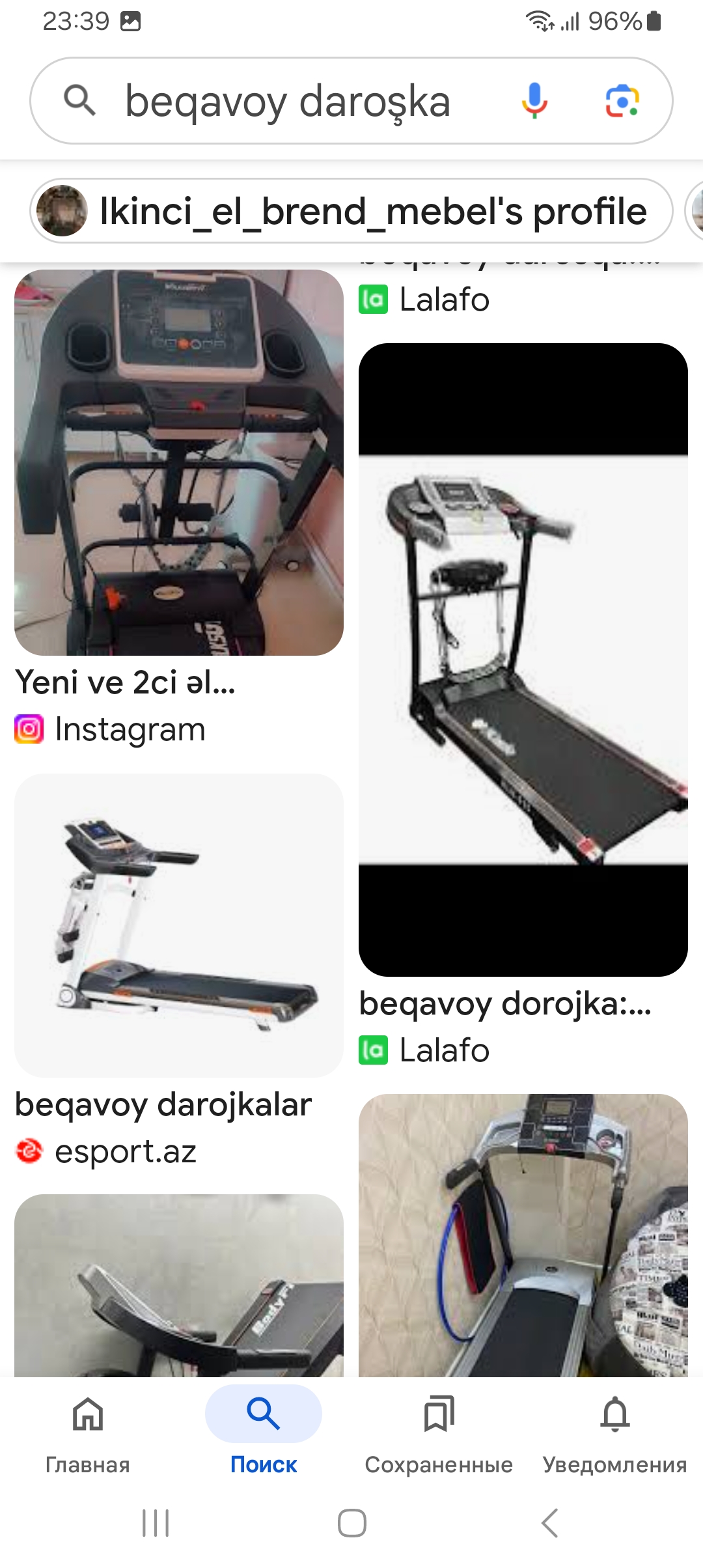The image size is (703, 1568).
Task: Open recent apps from the navigation bar
Action: [x=156, y=1524]
